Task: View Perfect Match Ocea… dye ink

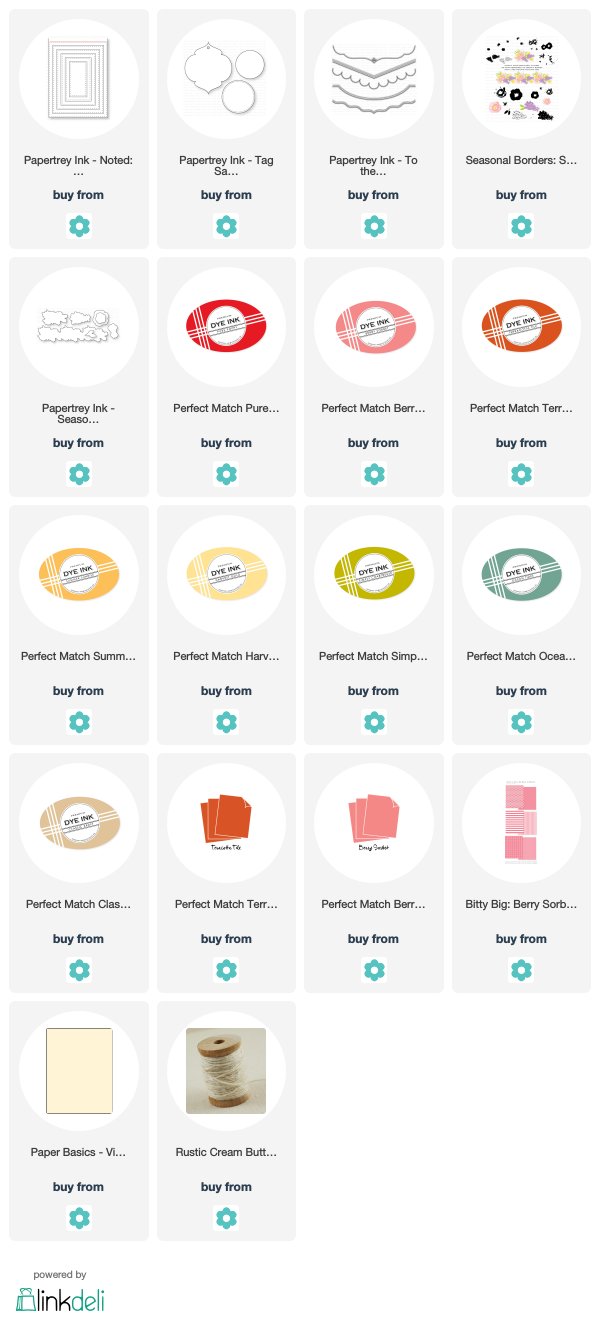Action: [x=521, y=625]
